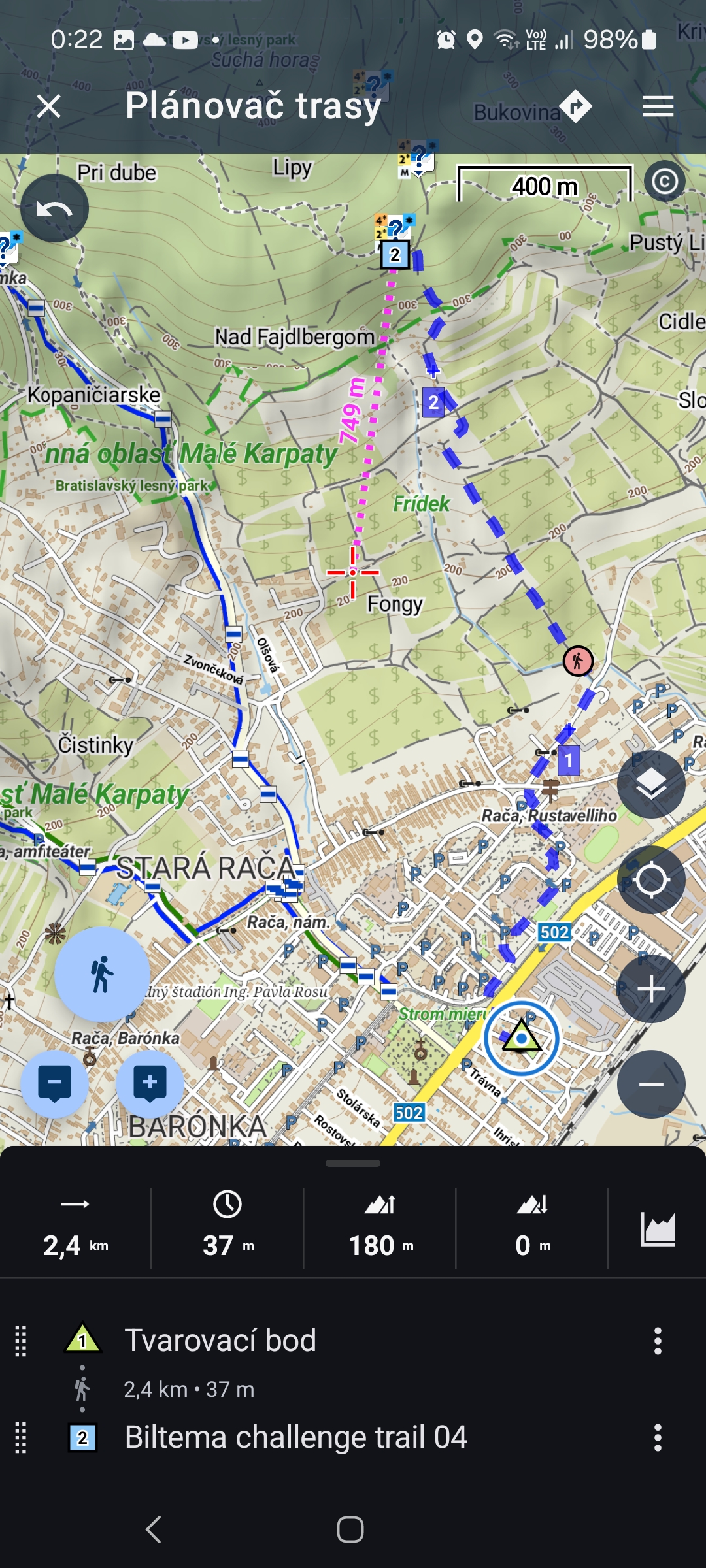Add a route point with plus button
The width and height of the screenshot is (706, 1568).
(x=150, y=1085)
